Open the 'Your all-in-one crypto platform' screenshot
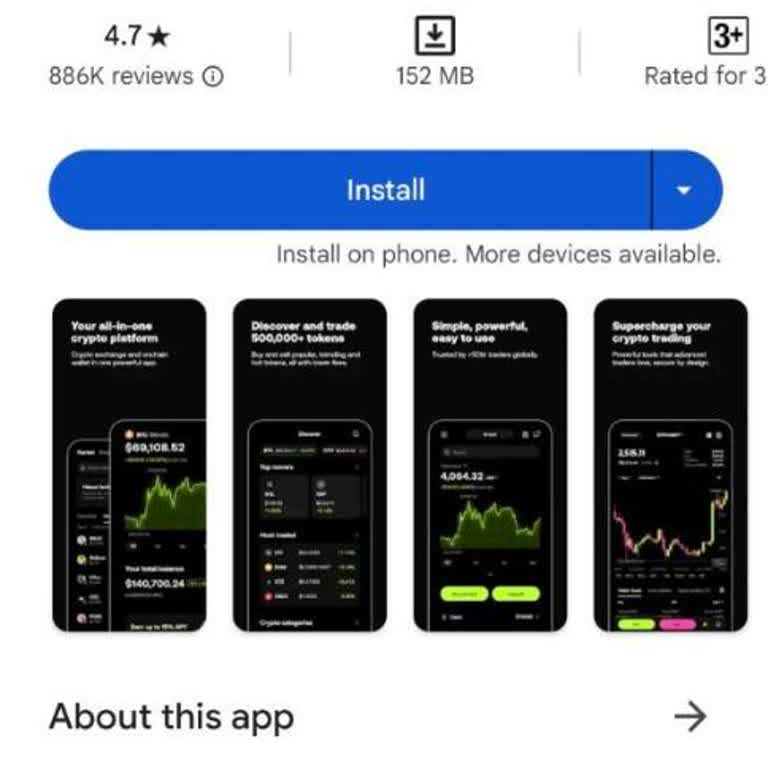Image resolution: width=768 pixels, height=768 pixels. pyautogui.click(x=129, y=465)
